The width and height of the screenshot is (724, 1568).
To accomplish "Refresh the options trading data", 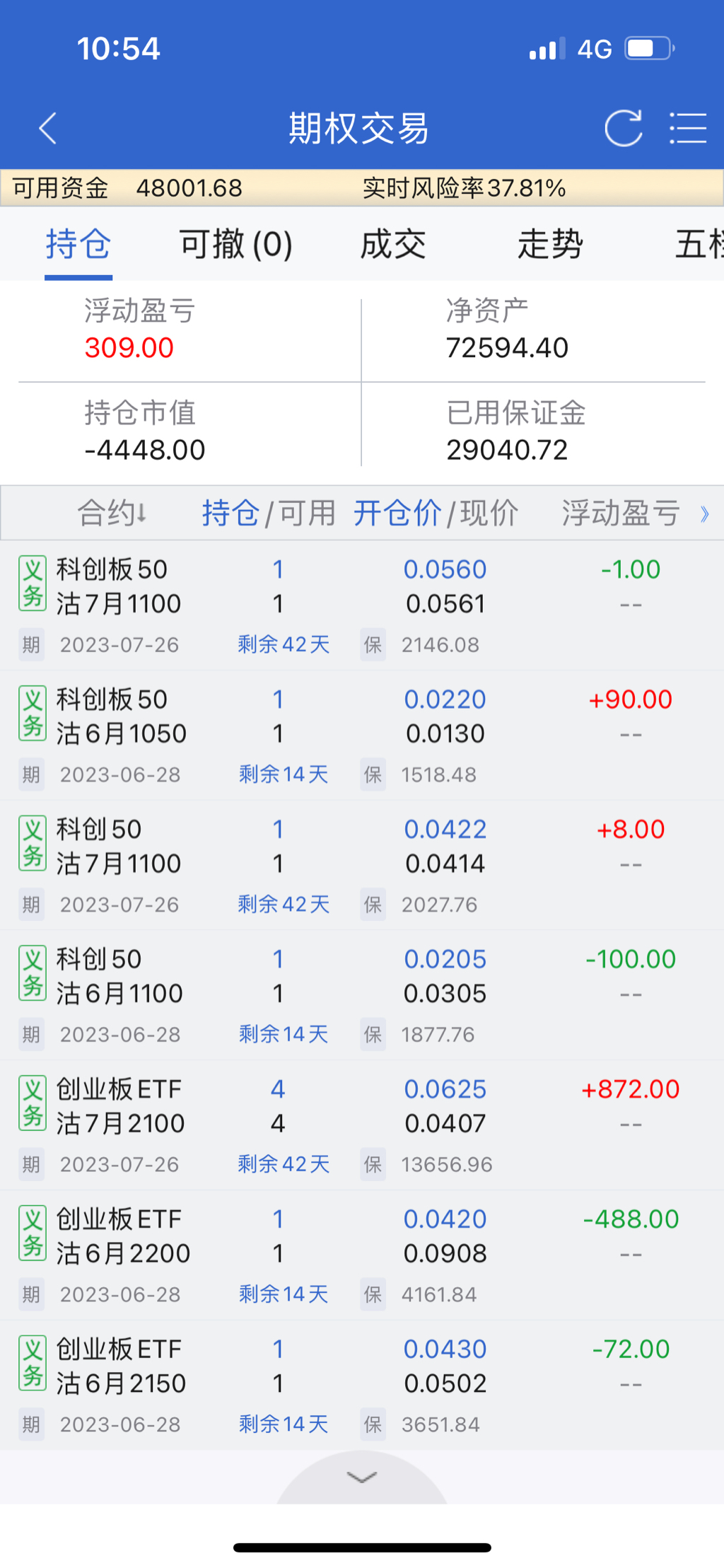I will [x=623, y=128].
